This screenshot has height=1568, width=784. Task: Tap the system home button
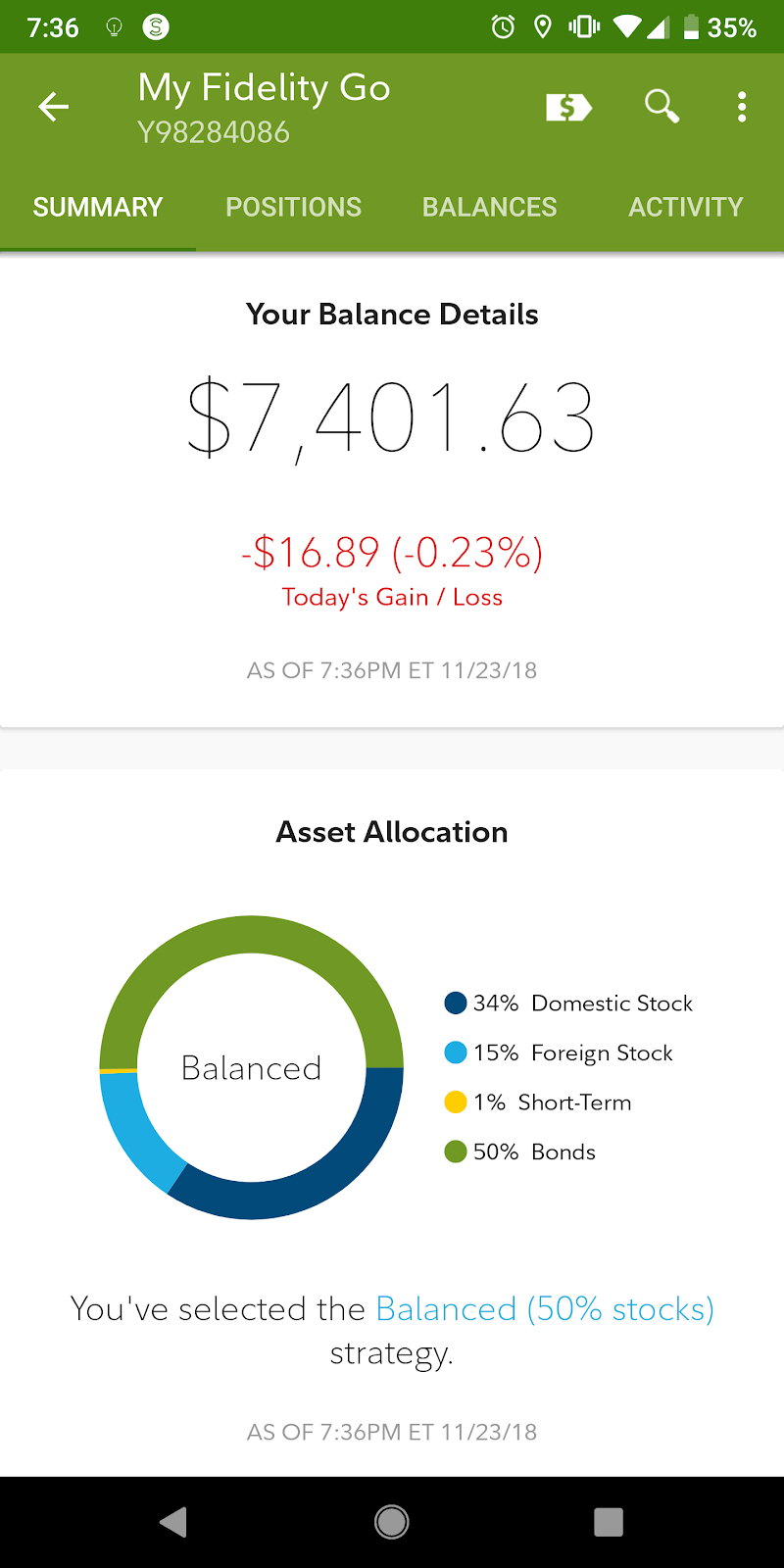click(x=392, y=1522)
